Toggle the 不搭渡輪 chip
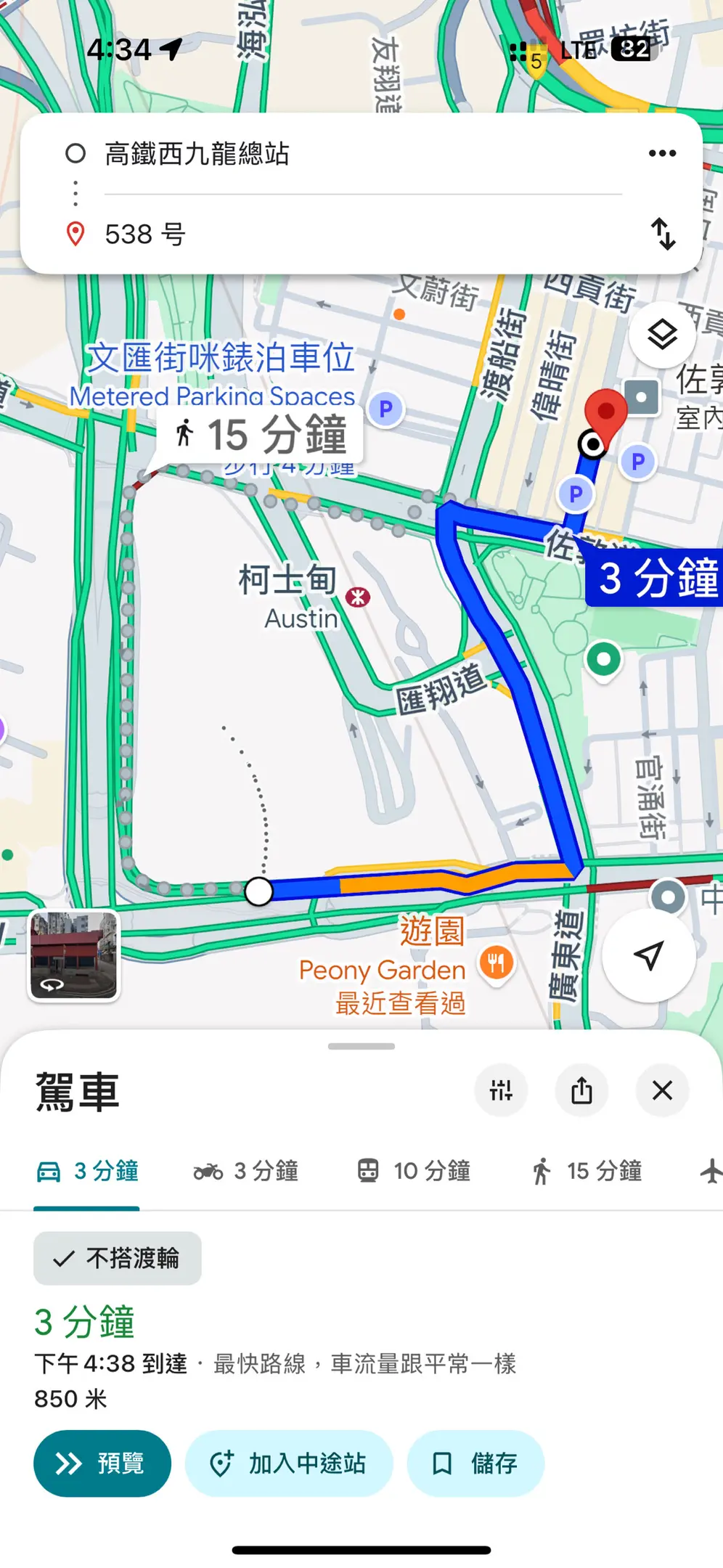723x1568 pixels. (118, 1258)
